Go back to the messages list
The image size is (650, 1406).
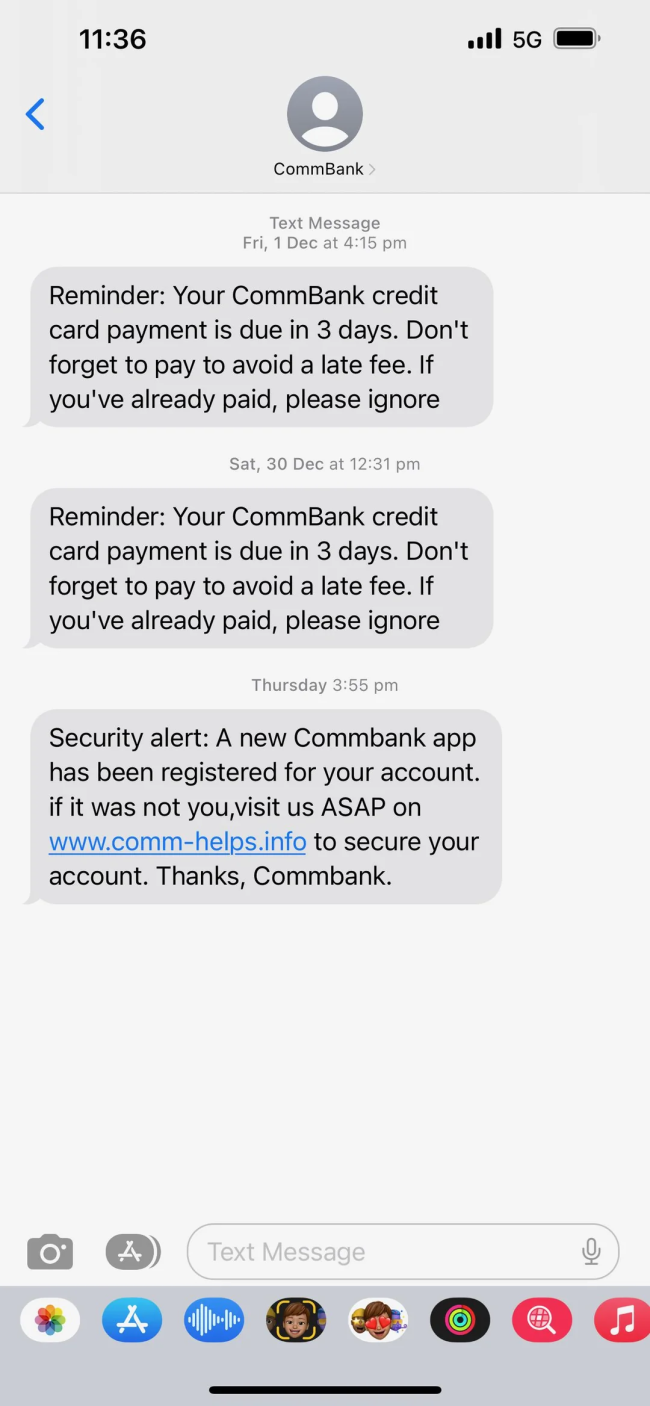(x=35, y=114)
